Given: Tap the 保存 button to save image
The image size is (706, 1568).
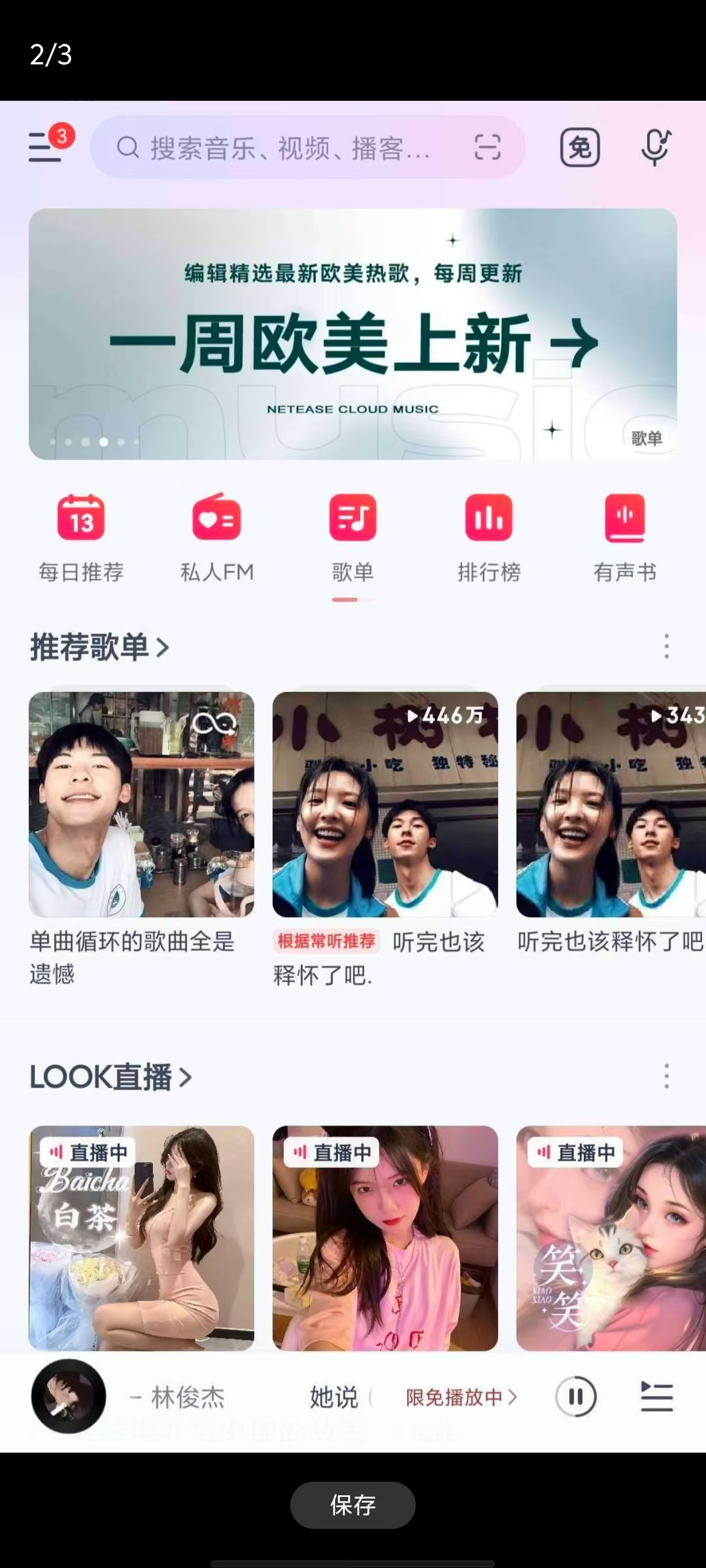Looking at the screenshot, I should pyautogui.click(x=352, y=1505).
